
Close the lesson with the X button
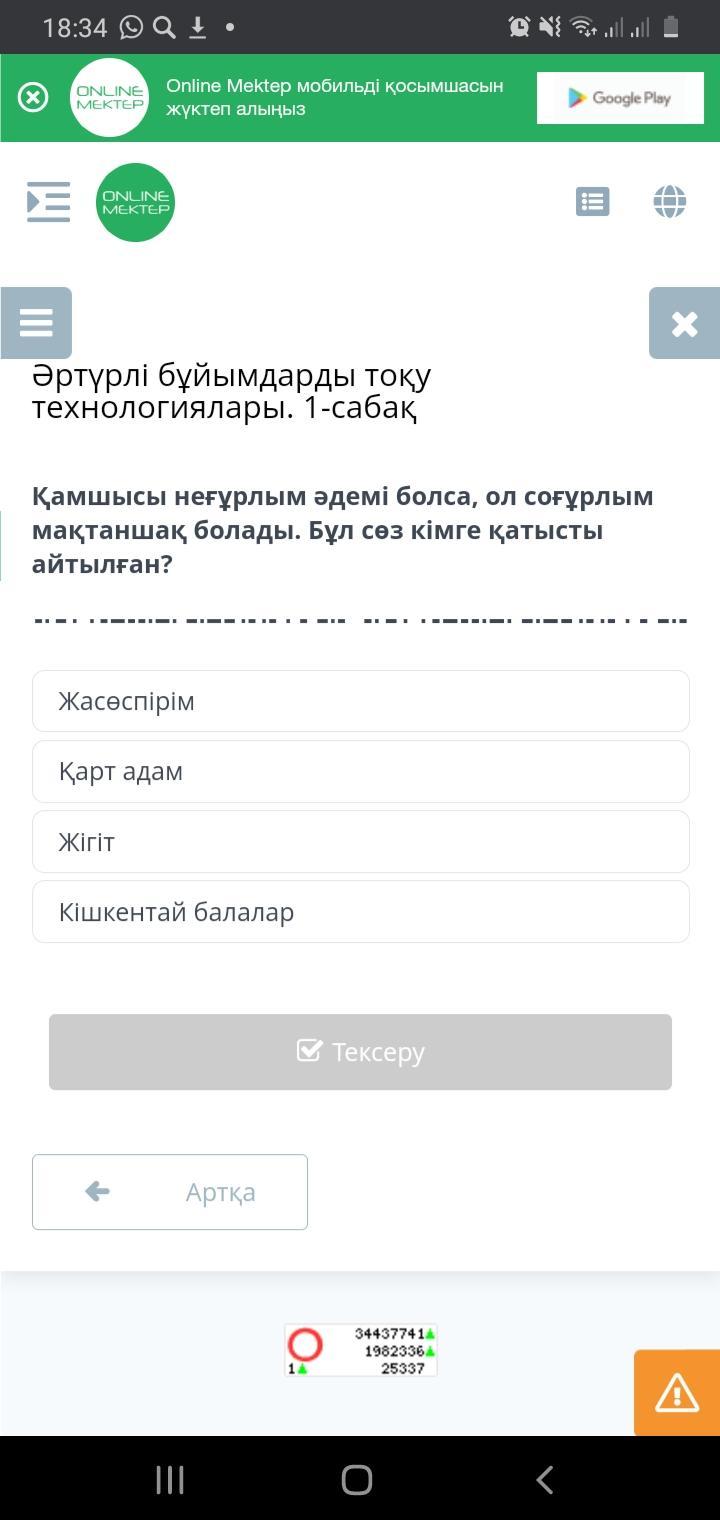click(684, 323)
